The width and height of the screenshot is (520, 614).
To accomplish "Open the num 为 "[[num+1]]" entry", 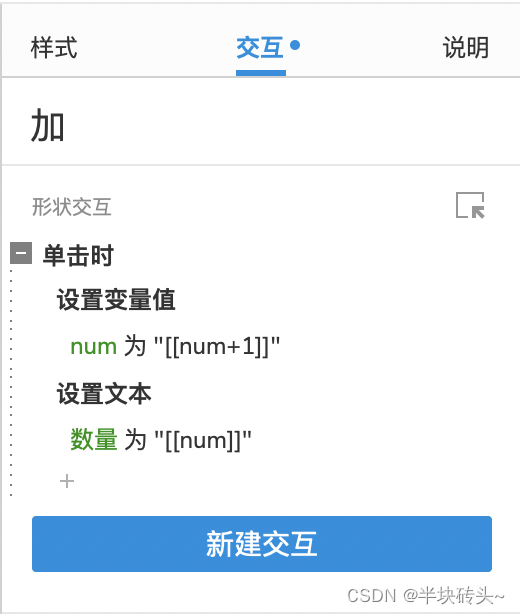I will tap(175, 347).
